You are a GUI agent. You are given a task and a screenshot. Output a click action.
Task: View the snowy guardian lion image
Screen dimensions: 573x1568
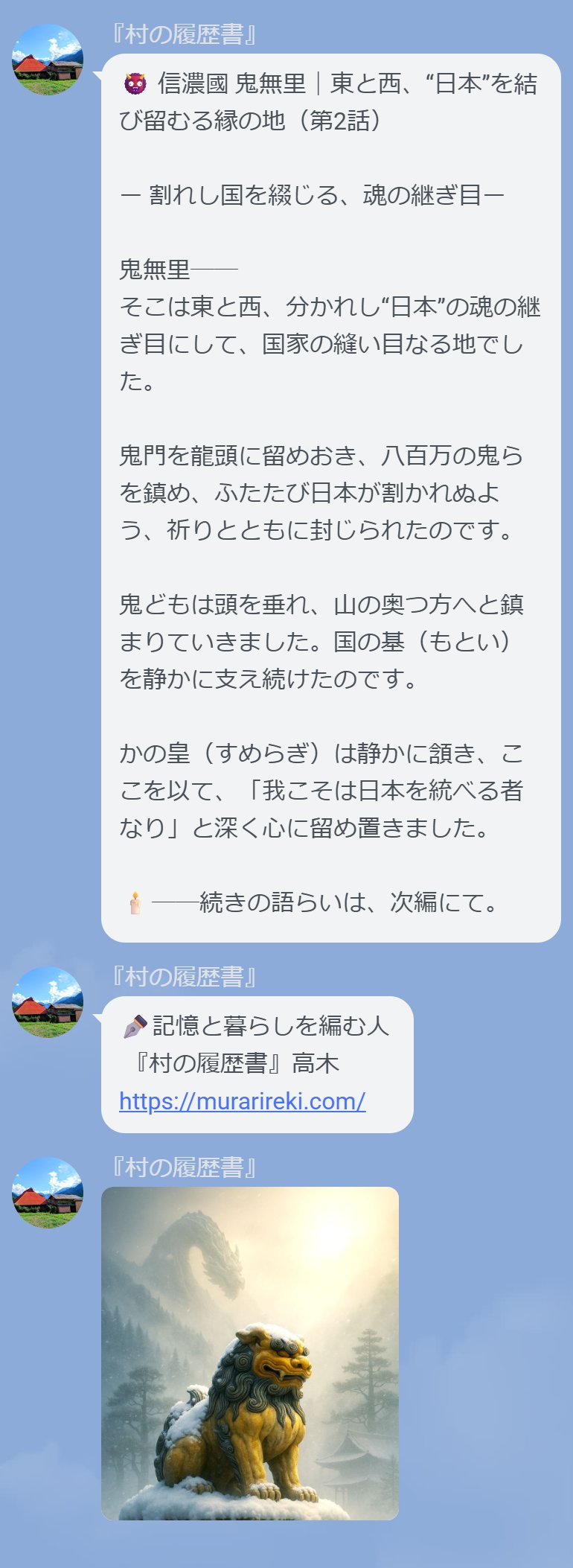[x=250, y=1354]
